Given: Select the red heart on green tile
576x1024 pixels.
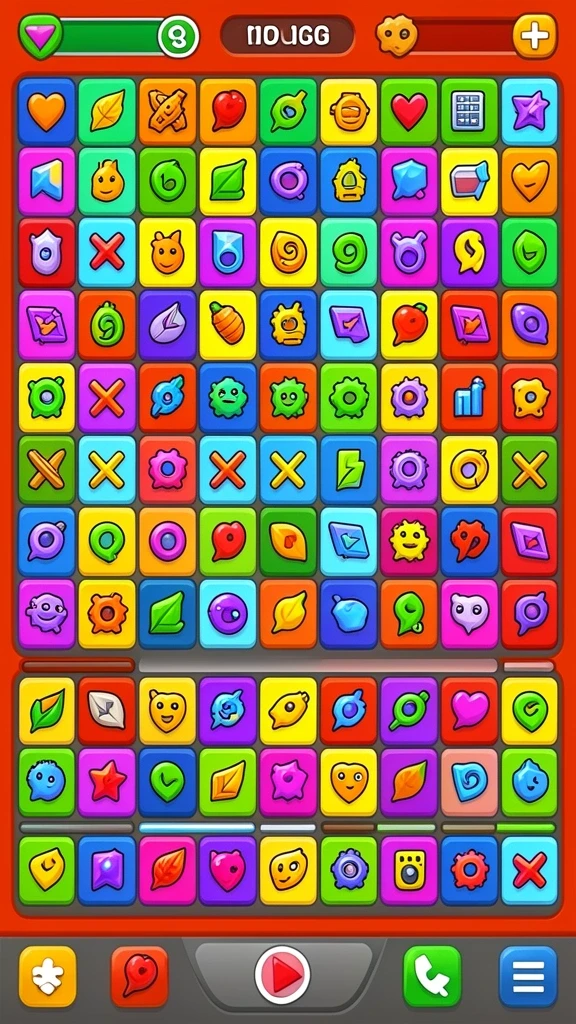Looking at the screenshot, I should 409,111.
